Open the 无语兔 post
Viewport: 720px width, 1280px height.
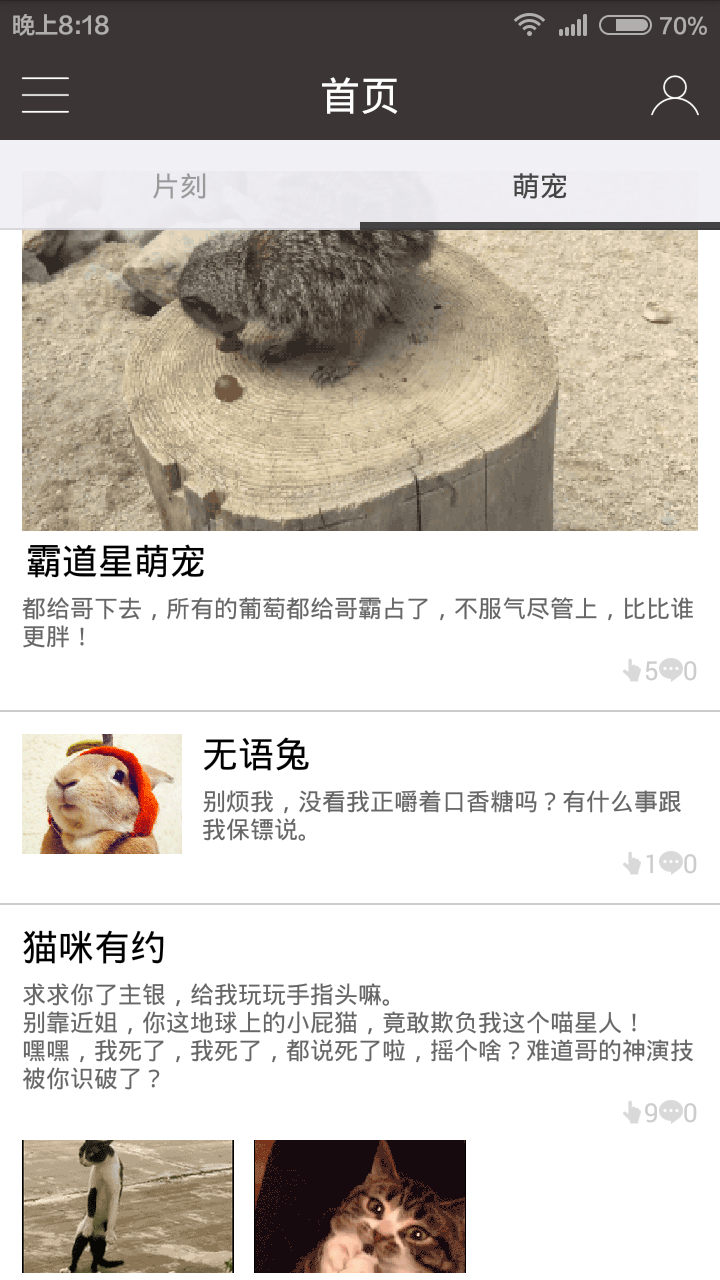256,755
